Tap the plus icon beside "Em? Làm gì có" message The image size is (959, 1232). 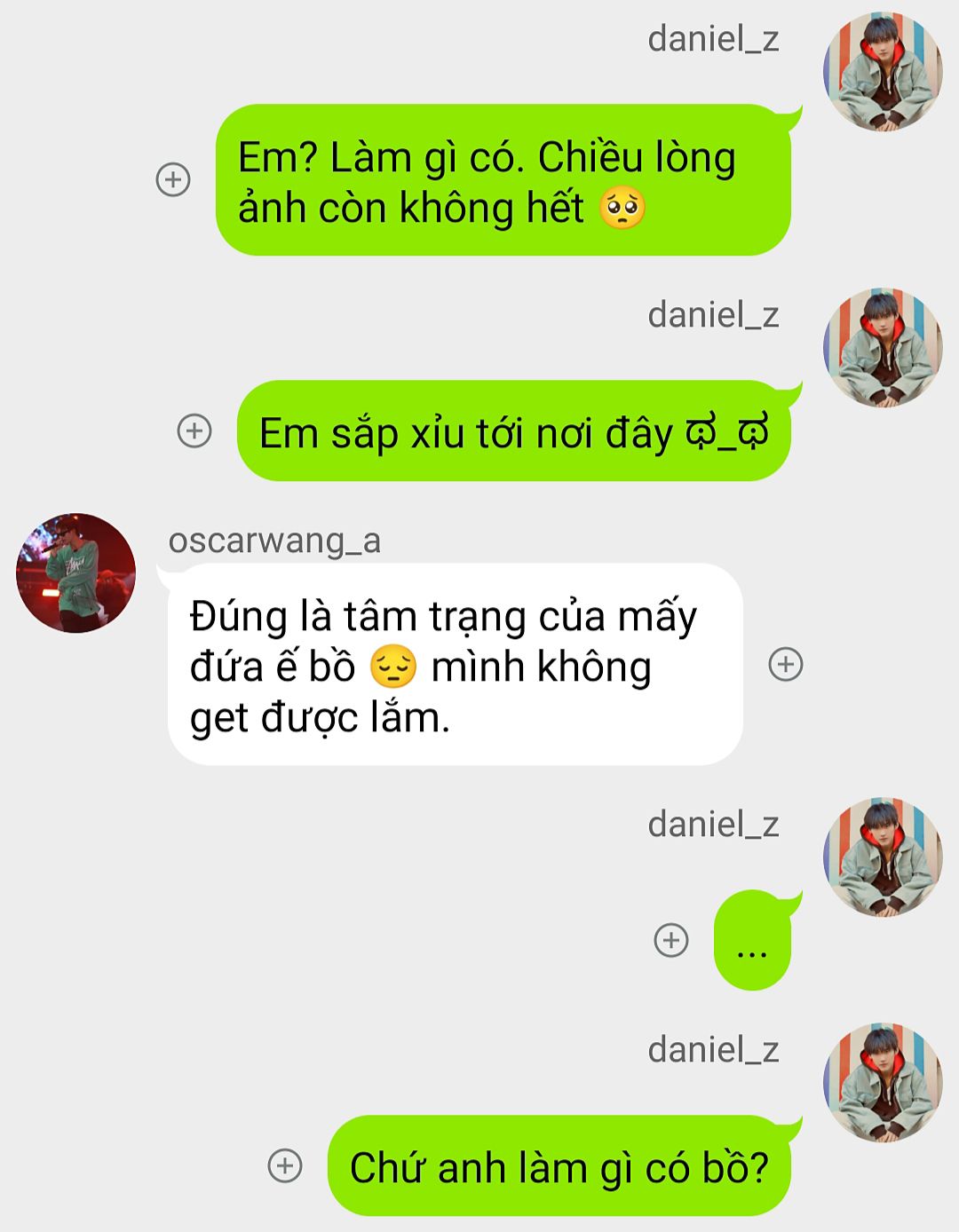tap(173, 180)
